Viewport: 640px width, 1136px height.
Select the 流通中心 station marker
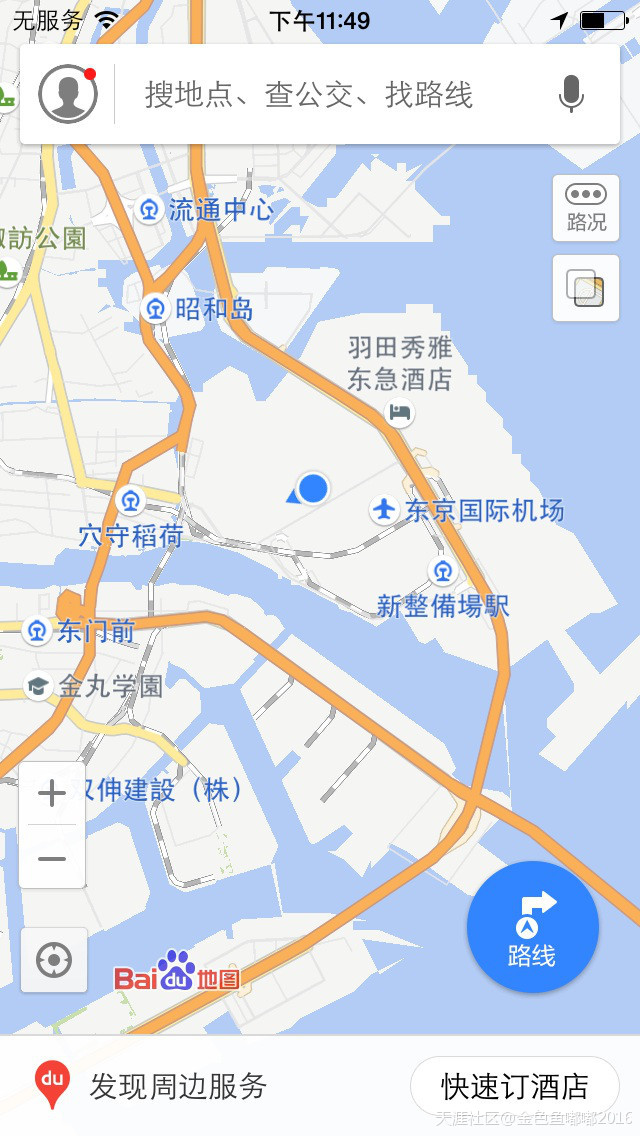tap(149, 210)
